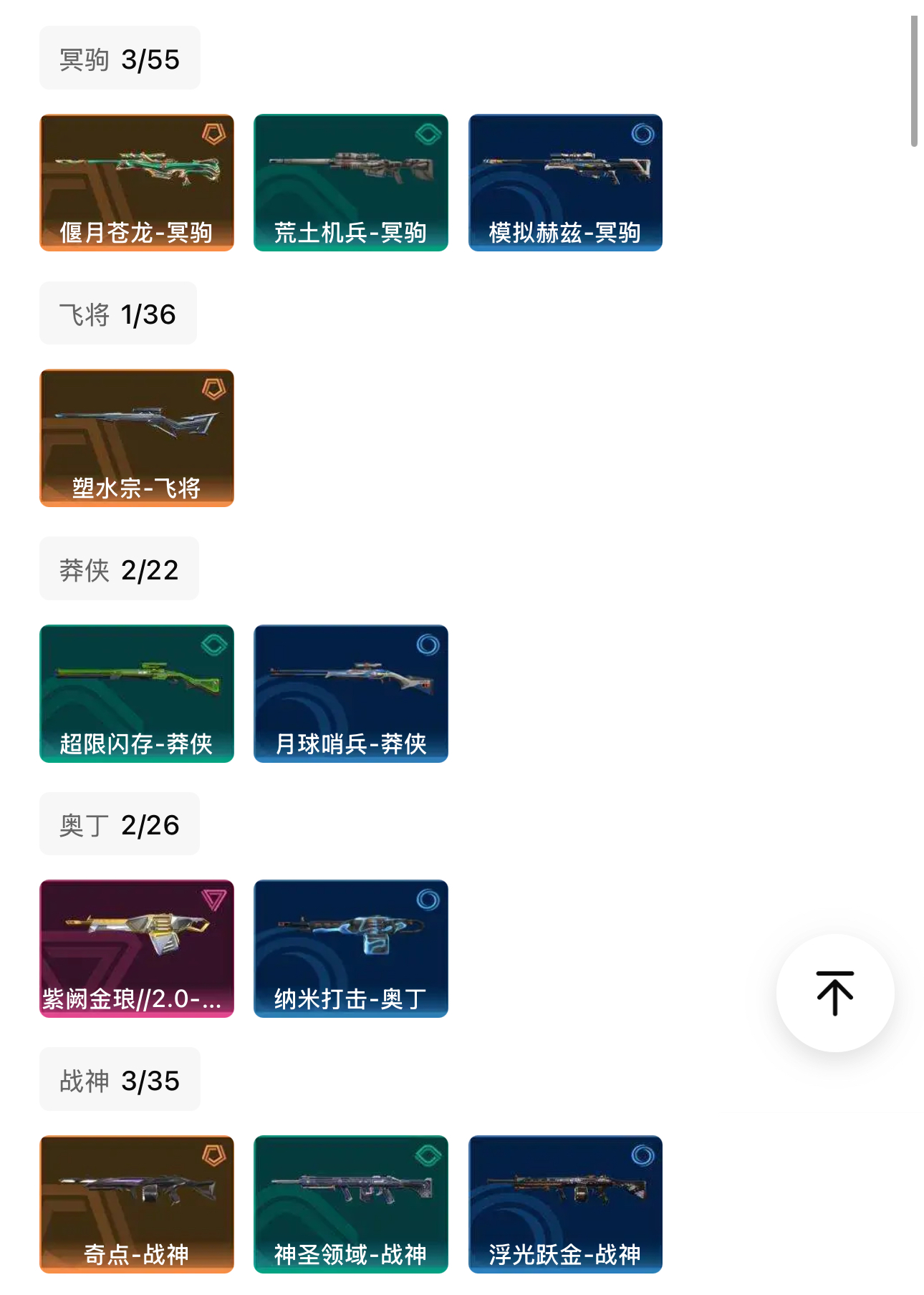
Task: Select the 荒土机兵-冥驹 skin card
Action: click(x=351, y=183)
